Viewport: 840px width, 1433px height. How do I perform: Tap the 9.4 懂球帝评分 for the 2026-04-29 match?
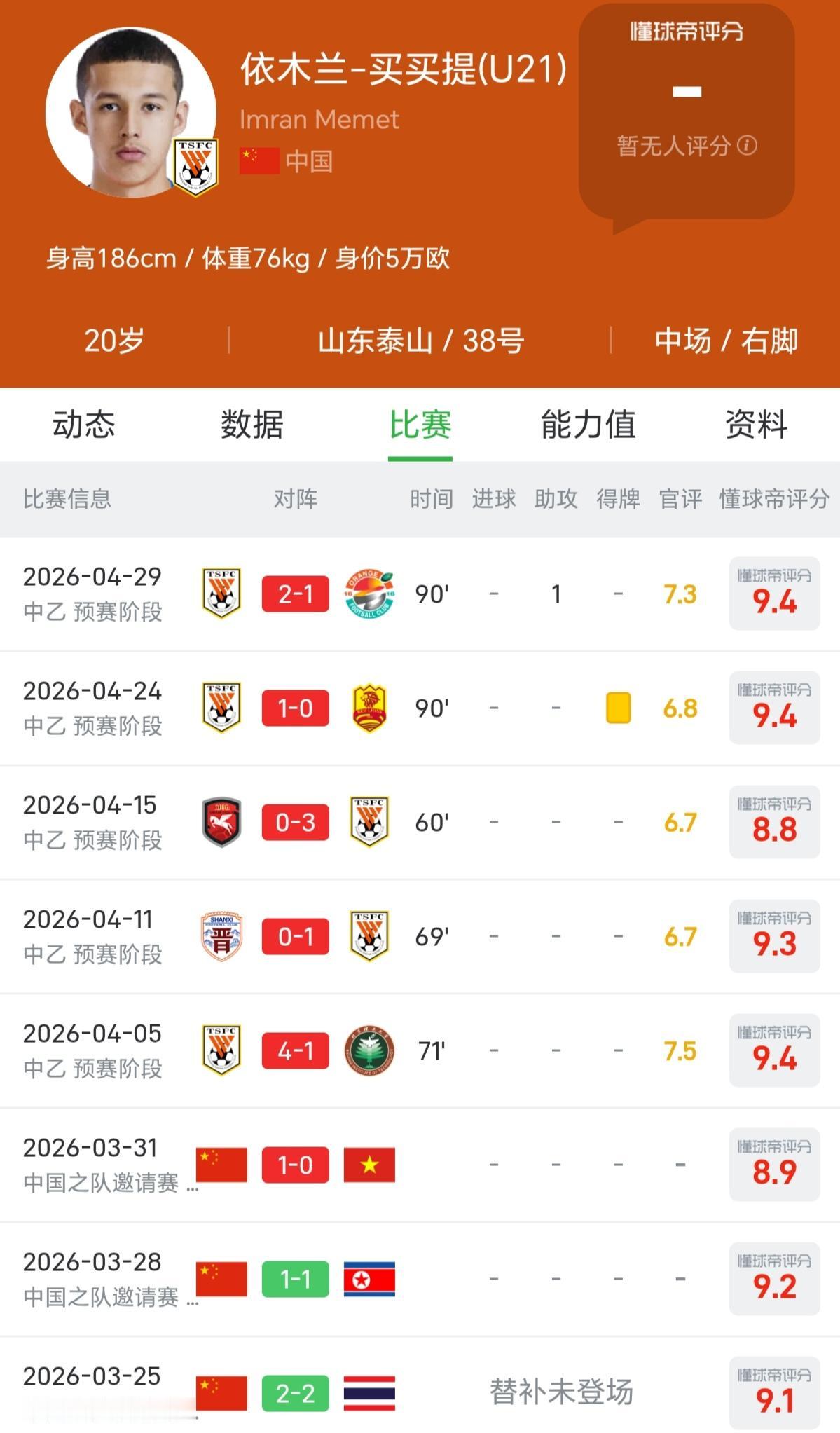point(774,594)
